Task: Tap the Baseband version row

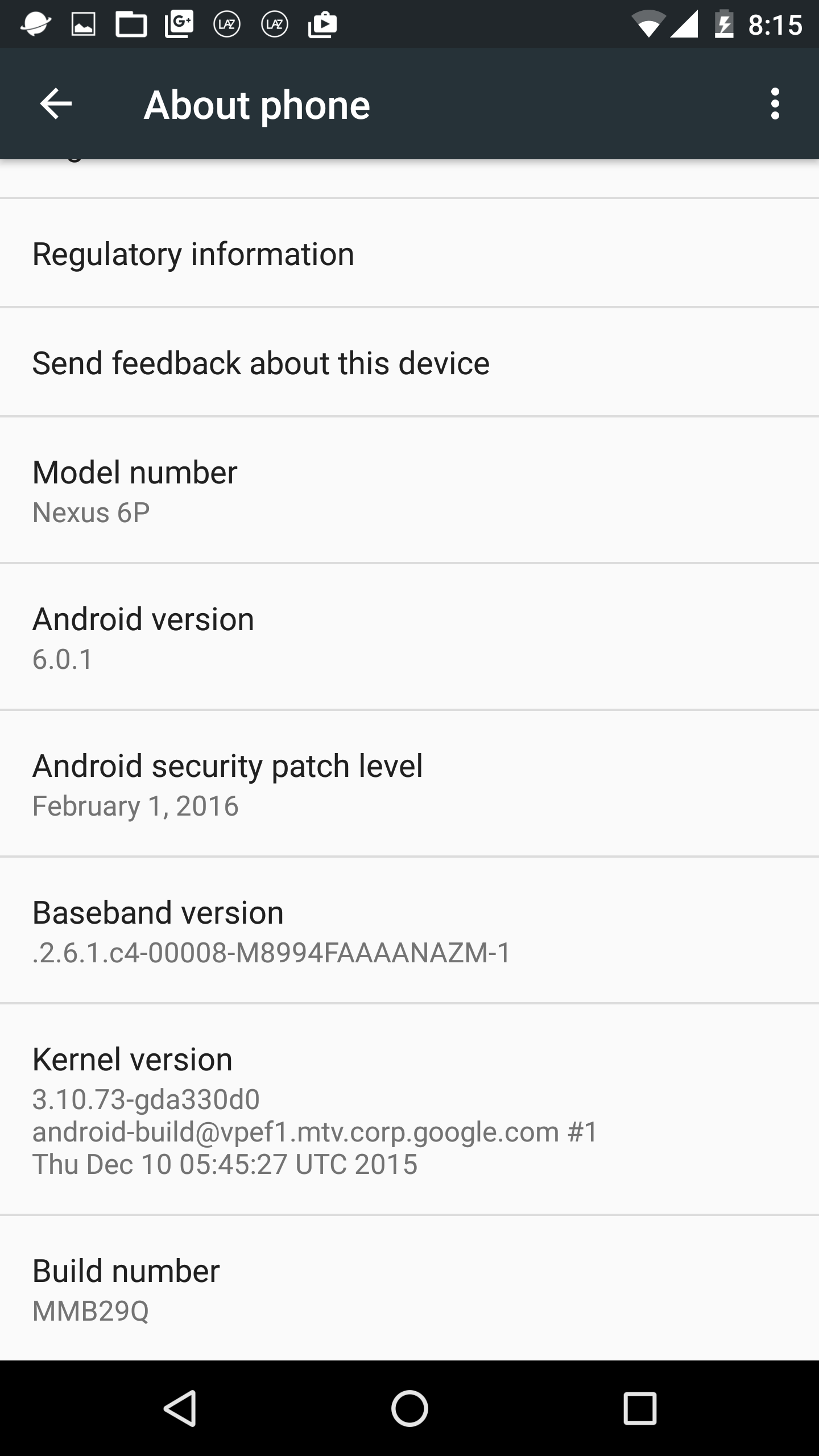Action: [409, 930]
